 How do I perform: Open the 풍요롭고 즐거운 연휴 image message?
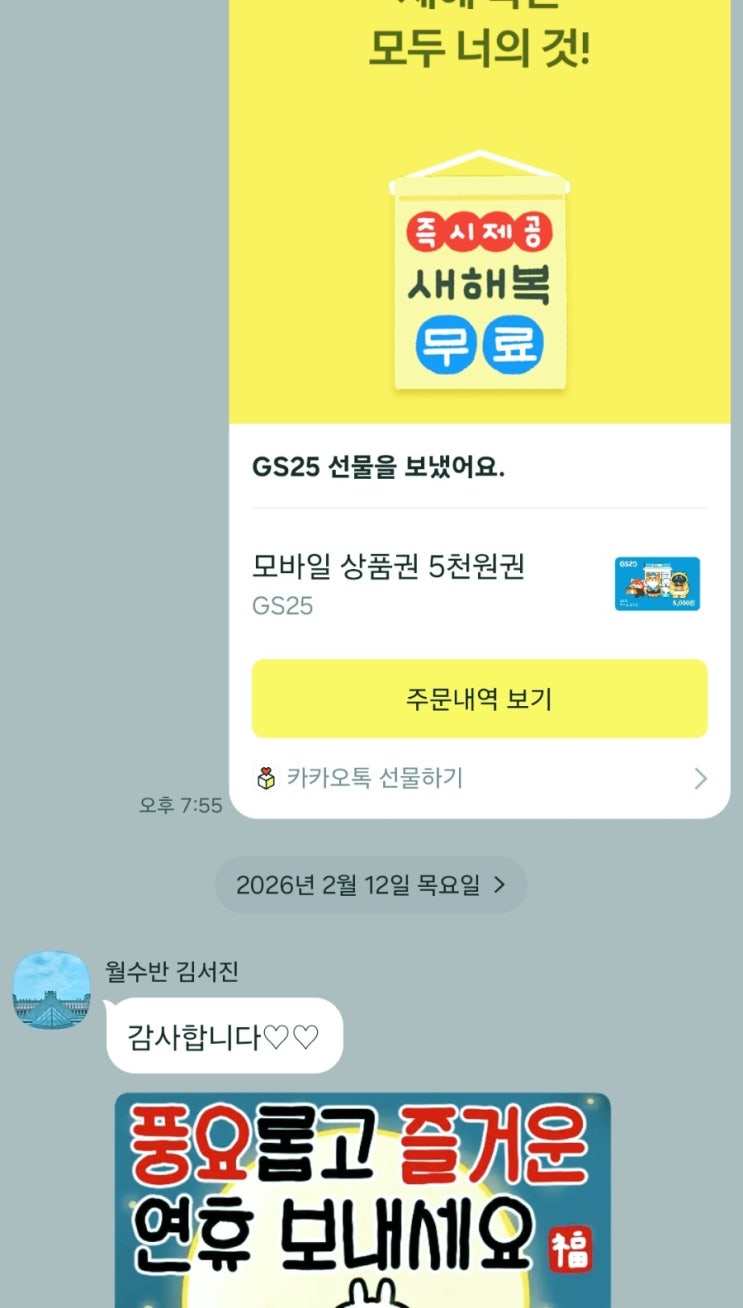(x=362, y=1200)
